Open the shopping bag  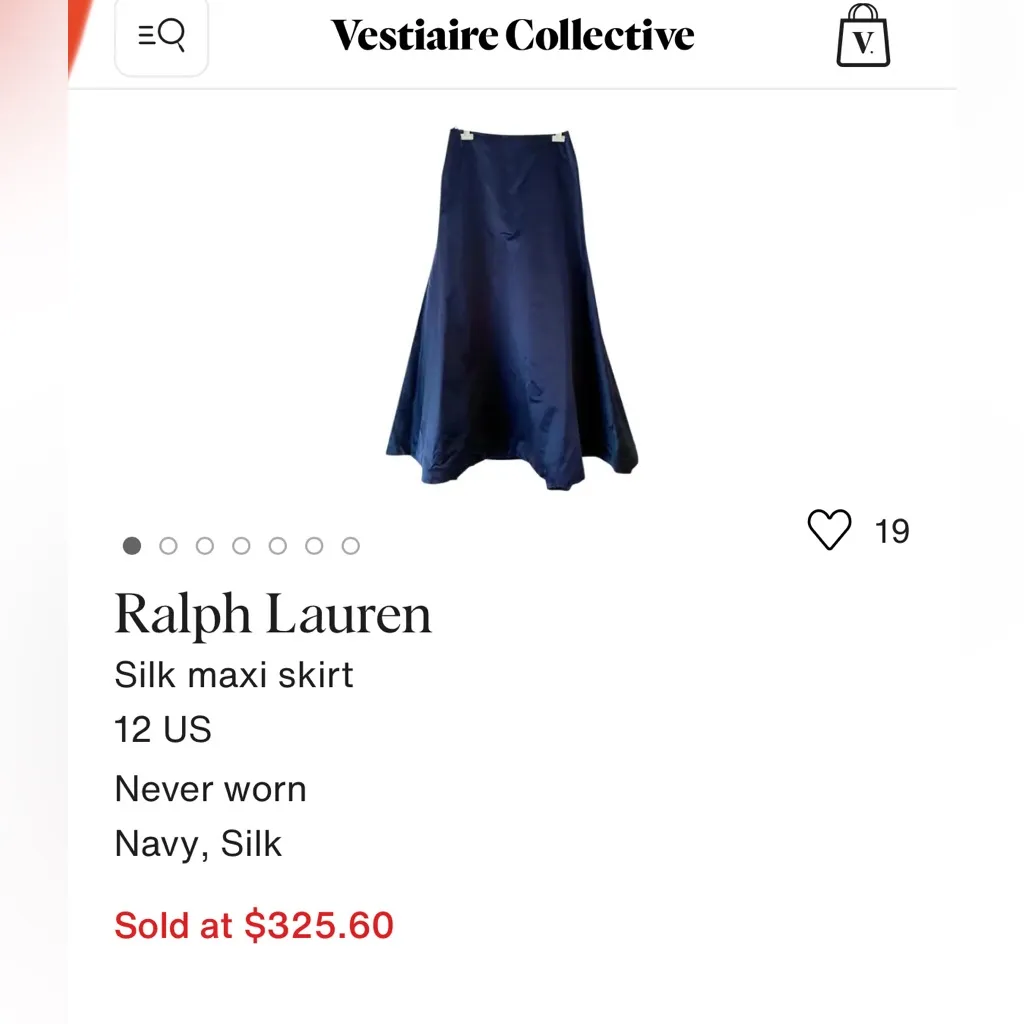pyautogui.click(x=862, y=37)
